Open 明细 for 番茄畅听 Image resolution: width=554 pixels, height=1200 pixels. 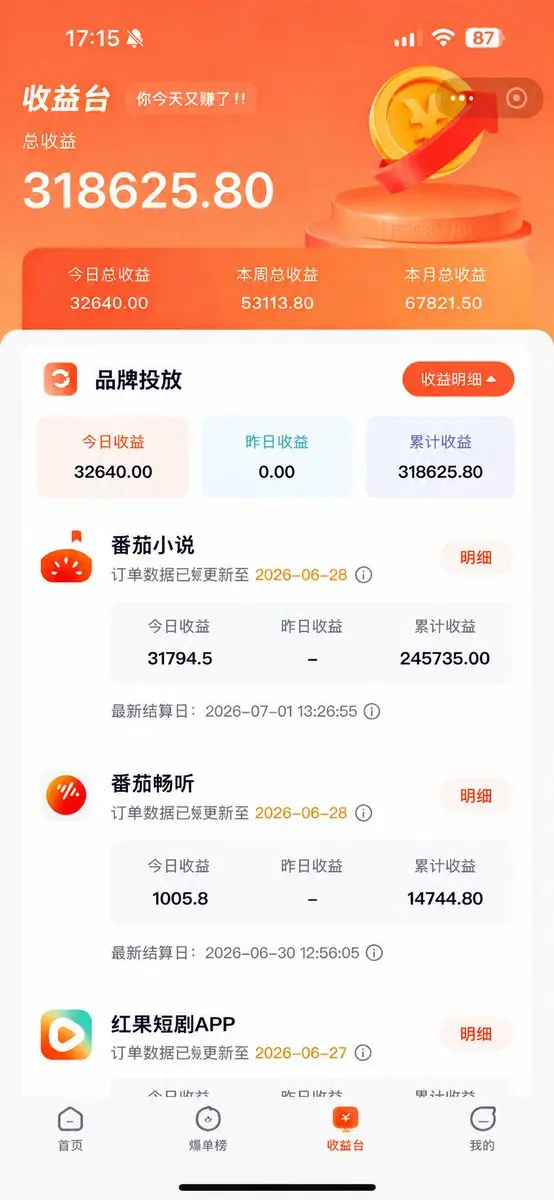click(x=476, y=796)
